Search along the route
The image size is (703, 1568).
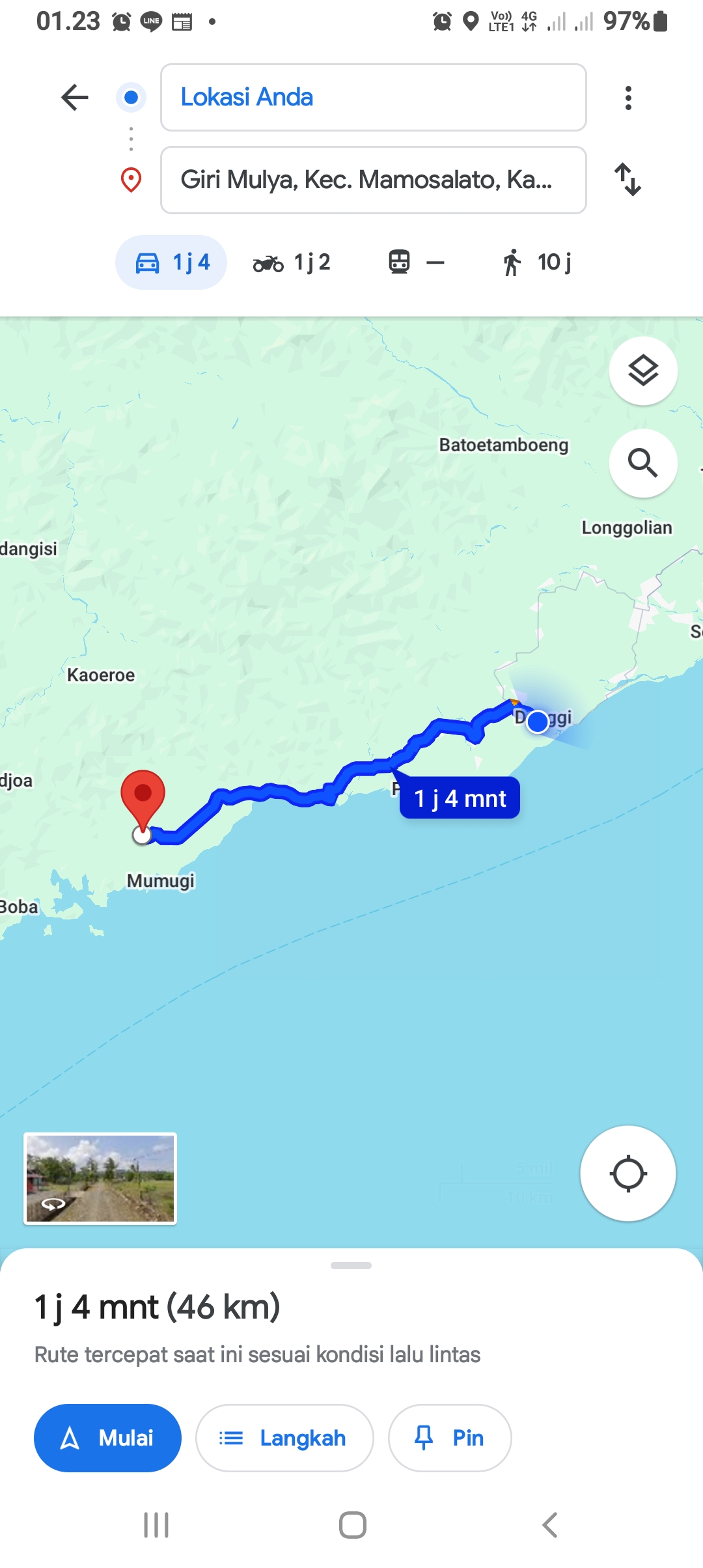coord(643,463)
